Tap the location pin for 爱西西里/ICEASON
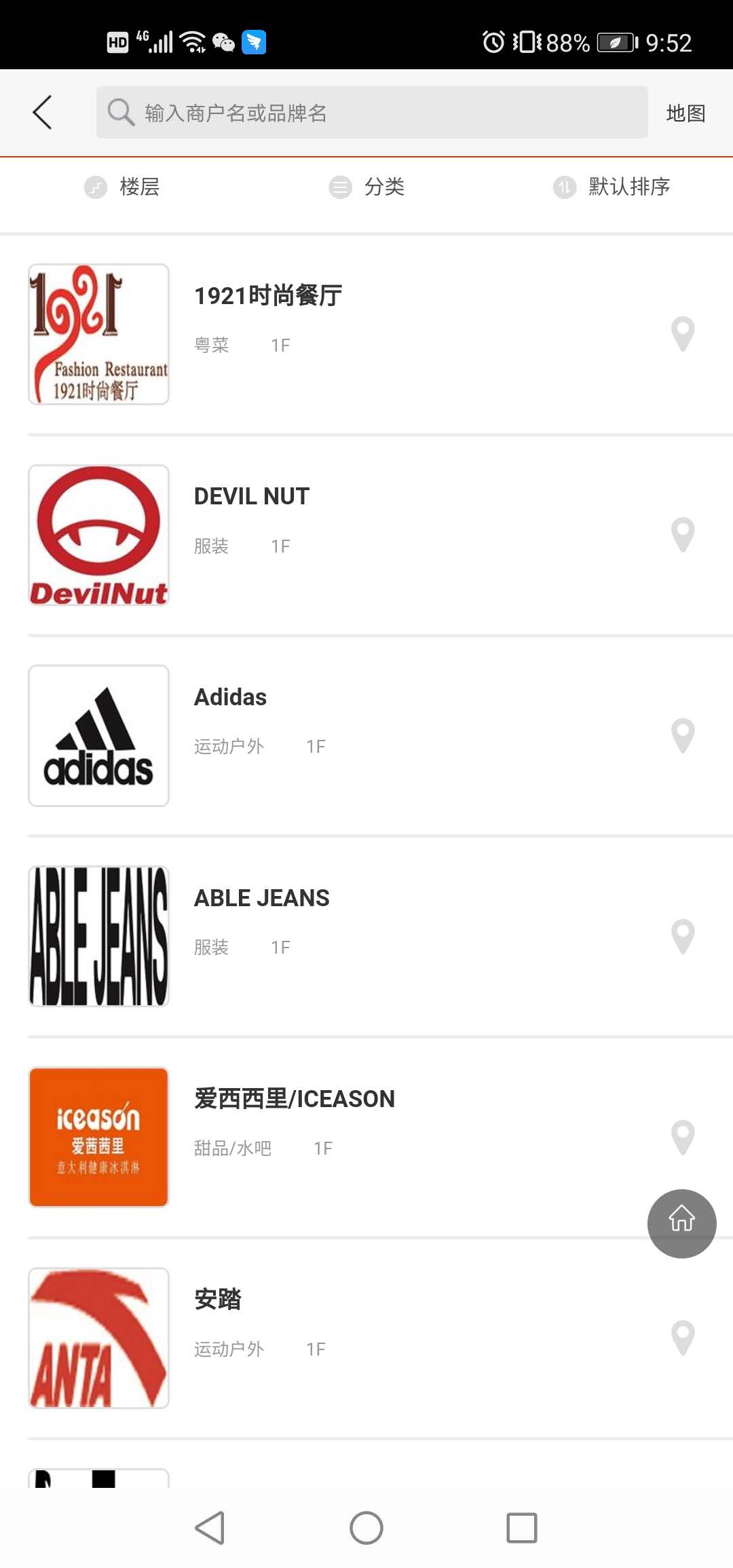Screen dimensions: 733x1568 (683, 1138)
